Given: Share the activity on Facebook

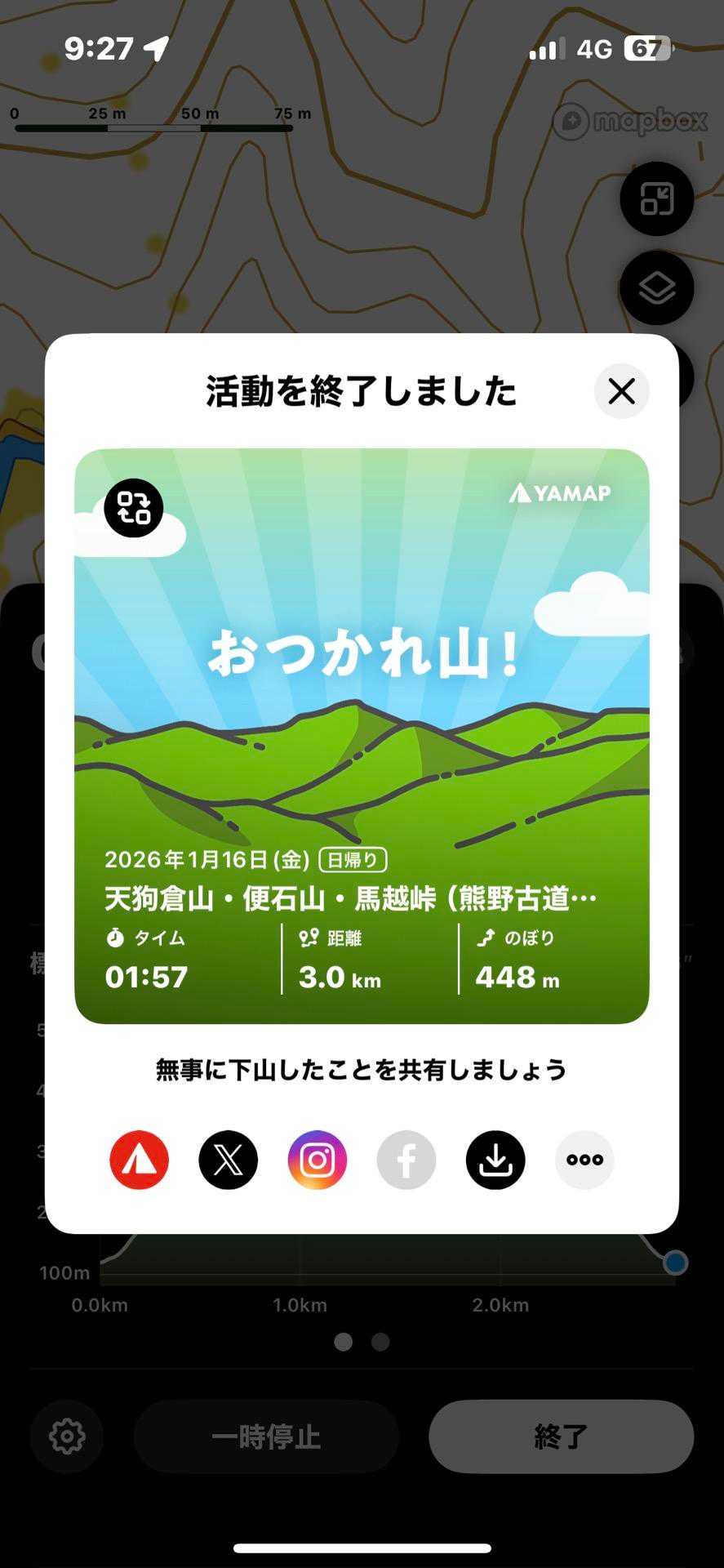Looking at the screenshot, I should click(x=406, y=1160).
